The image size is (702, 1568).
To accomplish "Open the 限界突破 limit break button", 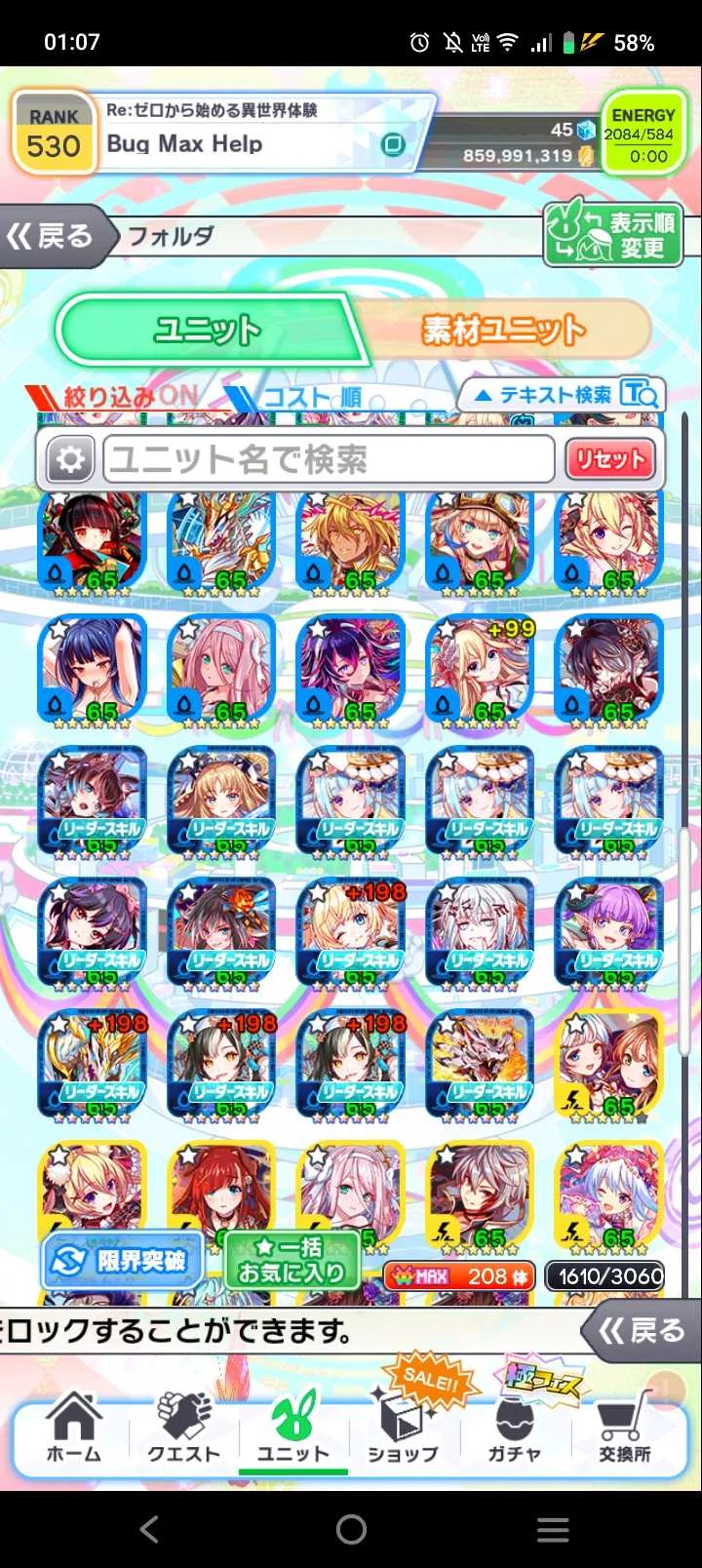I will tap(123, 1261).
